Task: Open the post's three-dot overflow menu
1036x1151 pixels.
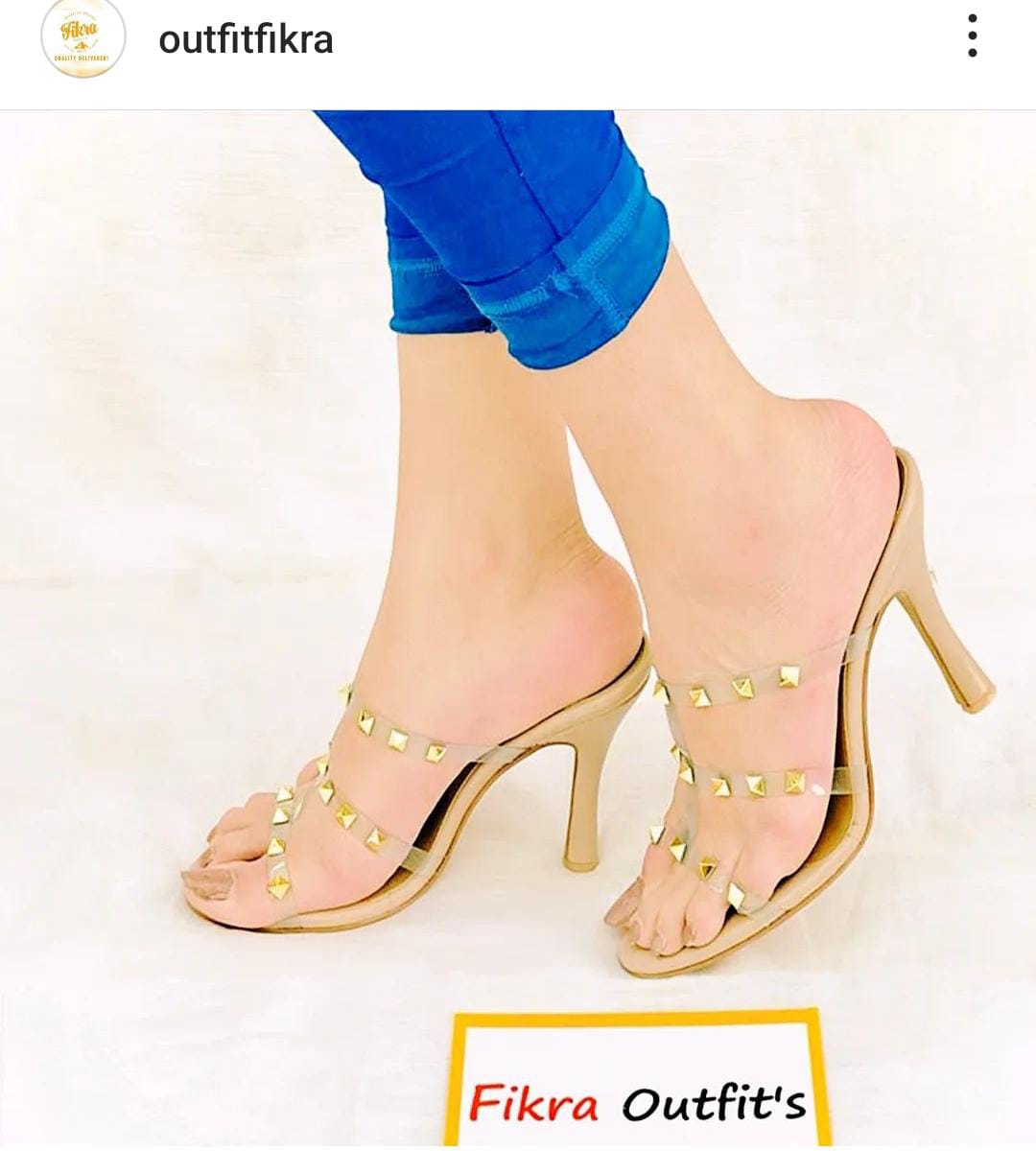Action: coord(972,37)
